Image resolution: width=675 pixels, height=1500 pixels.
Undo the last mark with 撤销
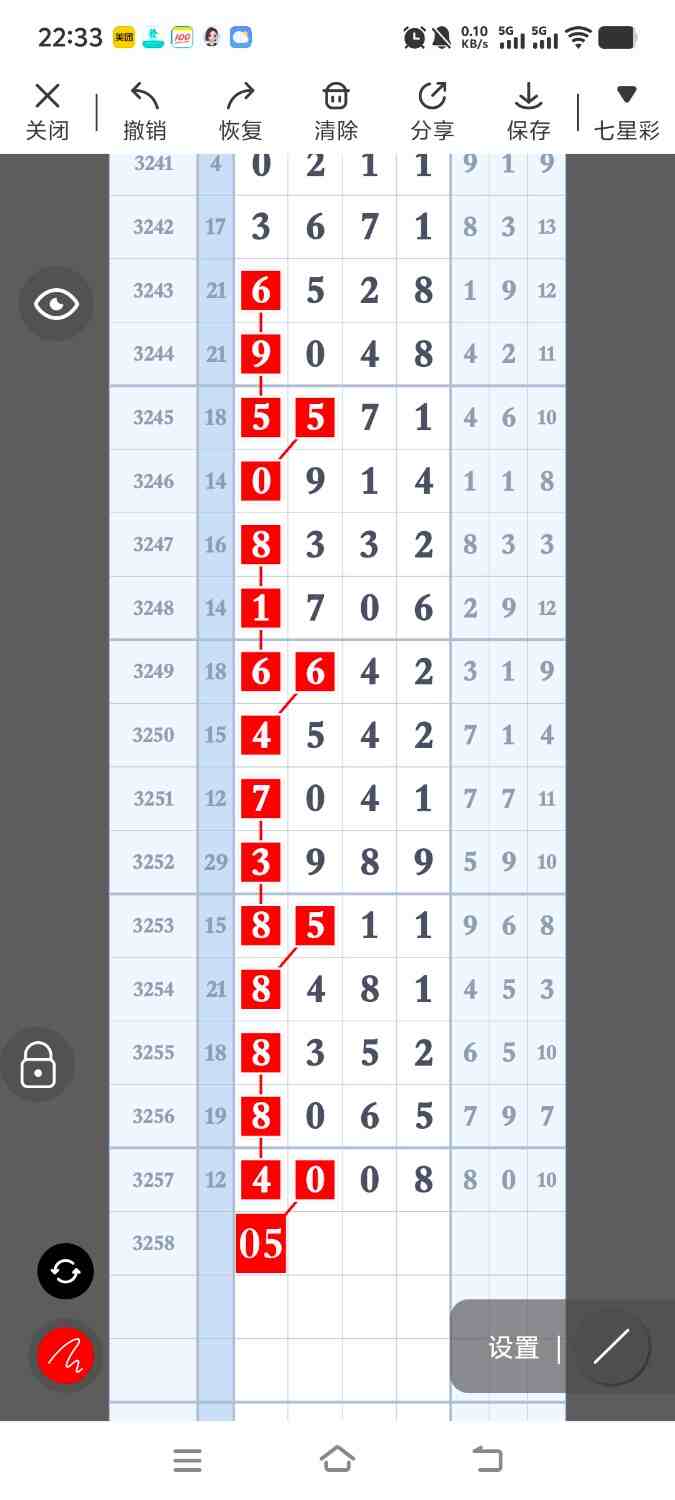pos(145,111)
